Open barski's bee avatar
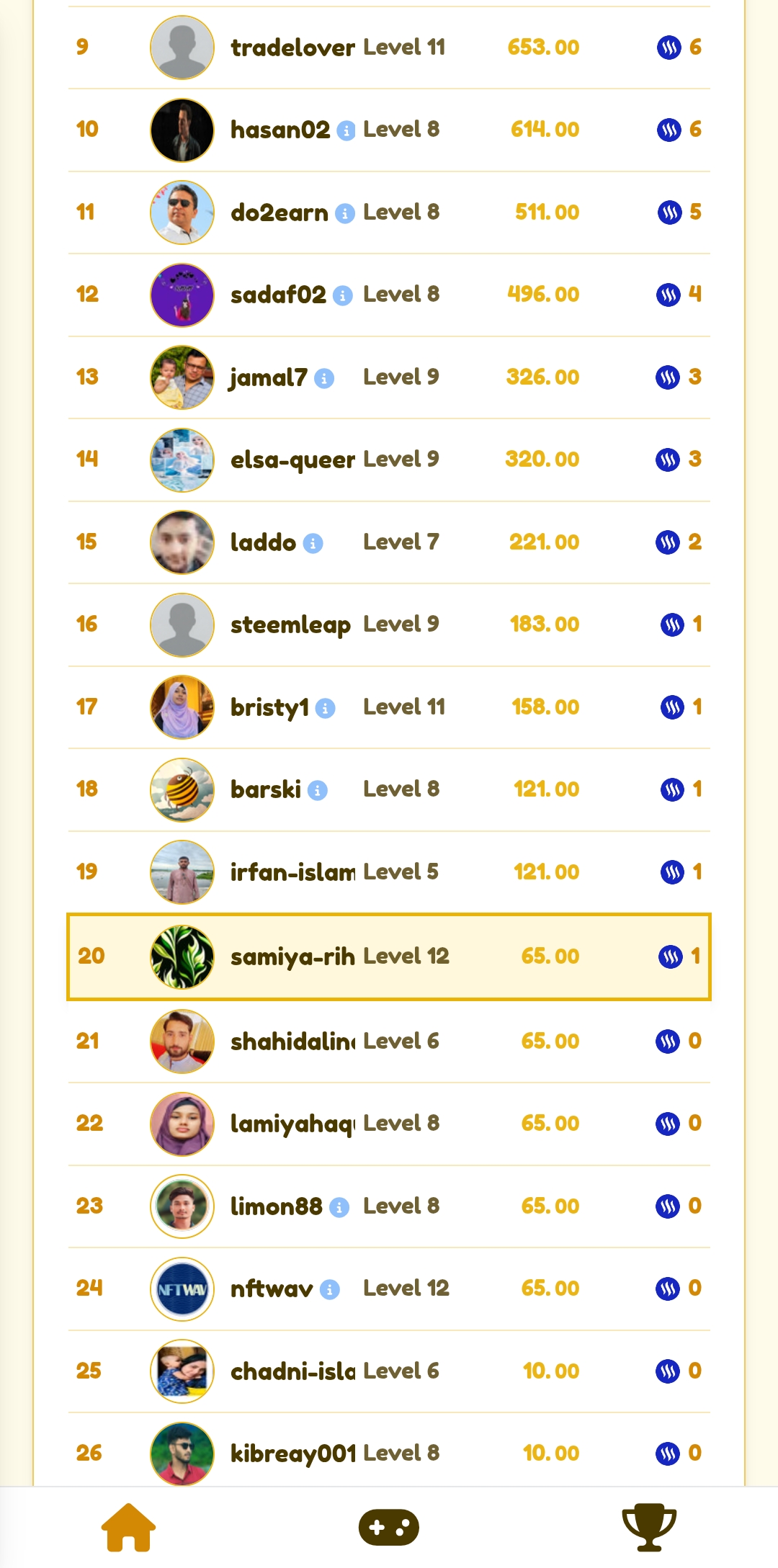Screen dimensions: 778x1568 (x=182, y=789)
